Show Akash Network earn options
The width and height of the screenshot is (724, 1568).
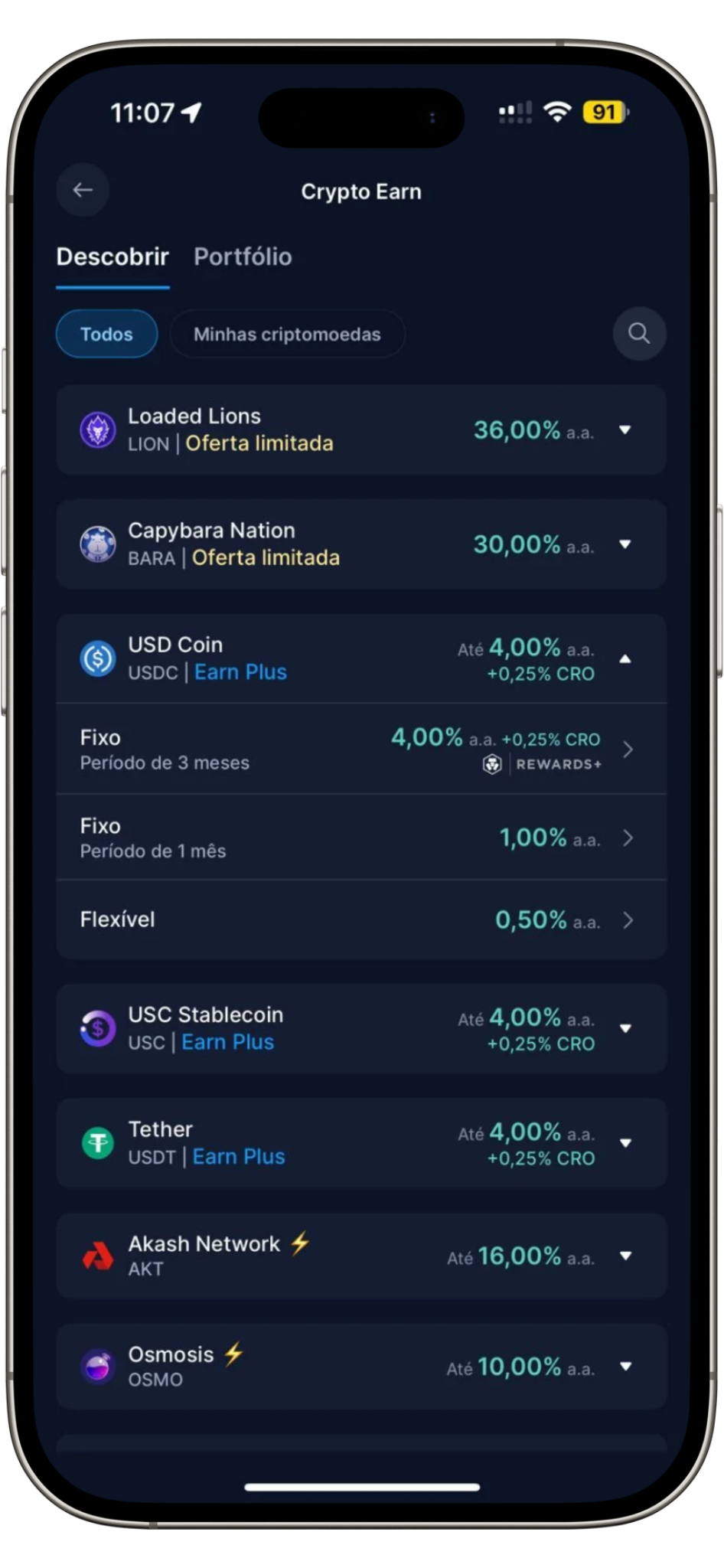point(625,1256)
